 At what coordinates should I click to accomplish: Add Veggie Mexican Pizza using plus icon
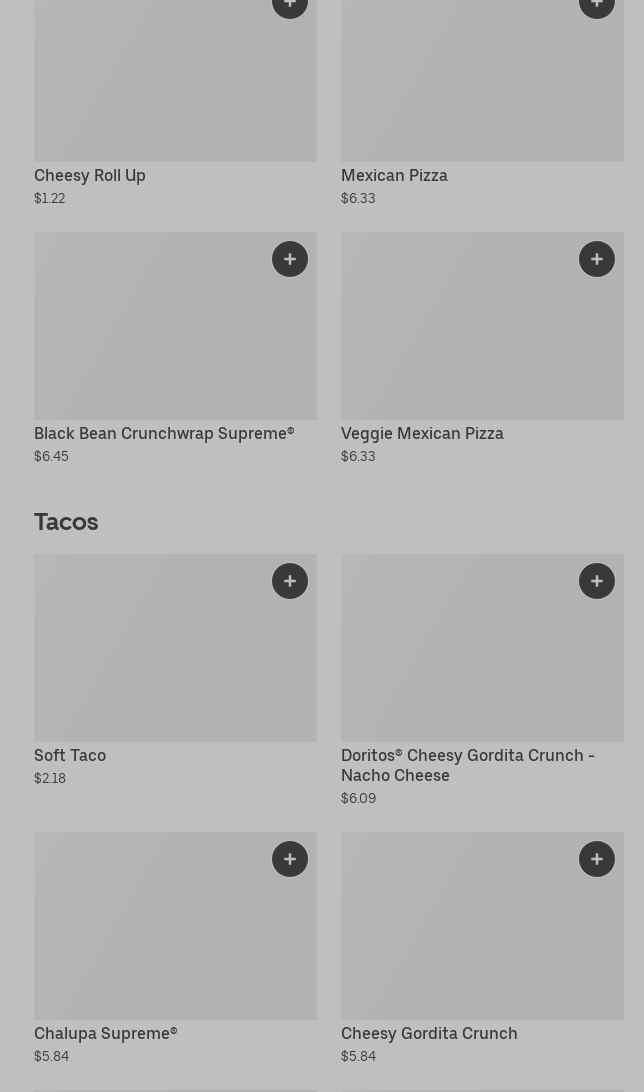[x=597, y=259]
